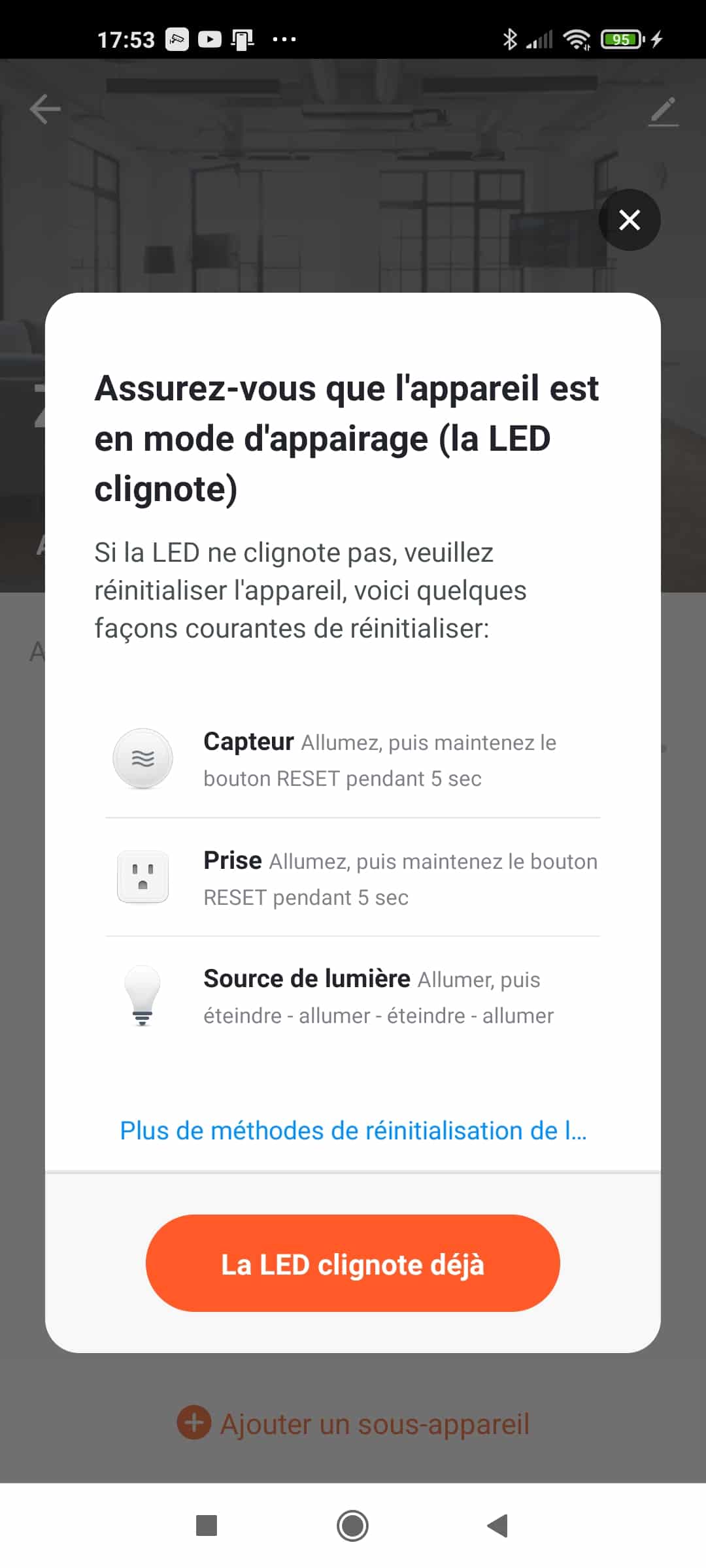Tap the system back triangle
706x1568 pixels.
tap(497, 1526)
